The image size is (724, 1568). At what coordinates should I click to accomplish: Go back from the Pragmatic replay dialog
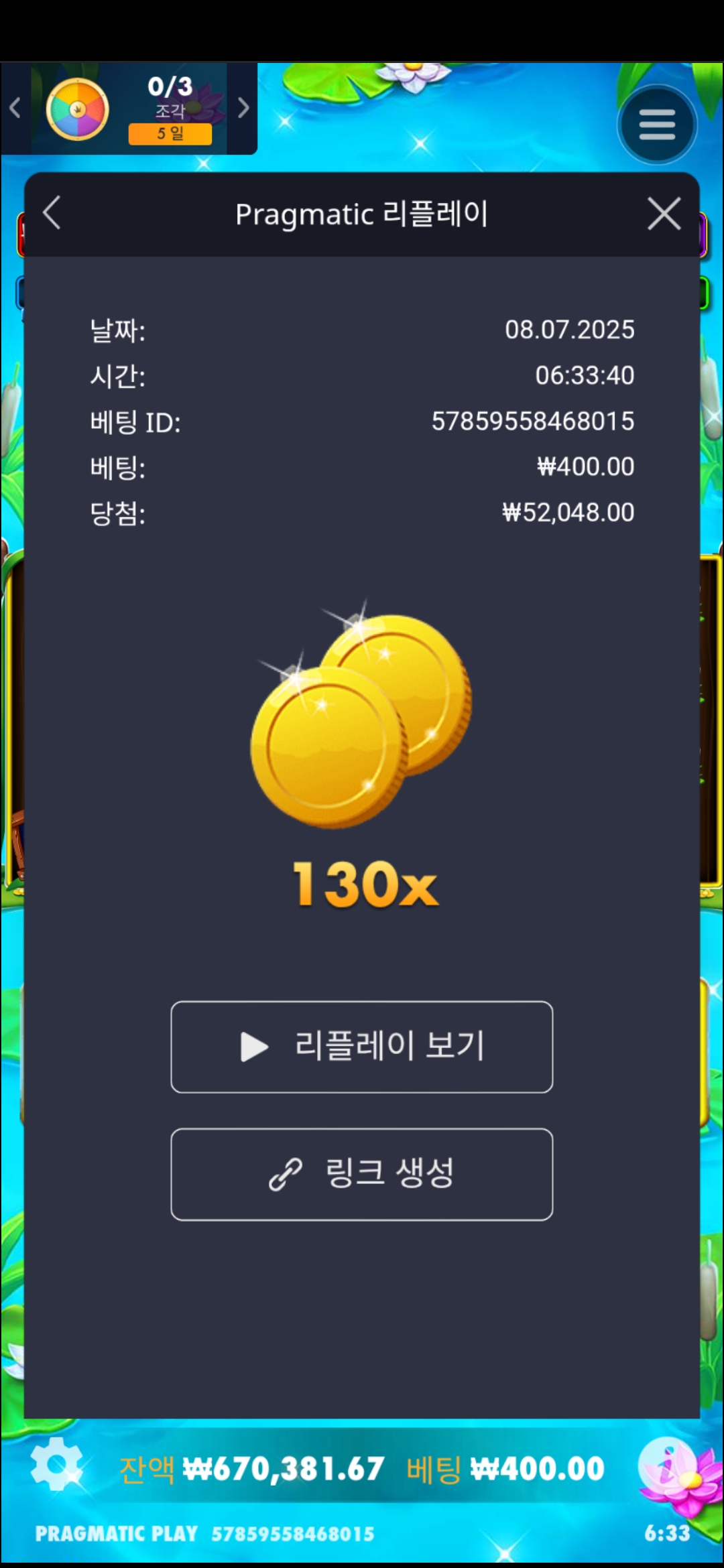(x=52, y=214)
